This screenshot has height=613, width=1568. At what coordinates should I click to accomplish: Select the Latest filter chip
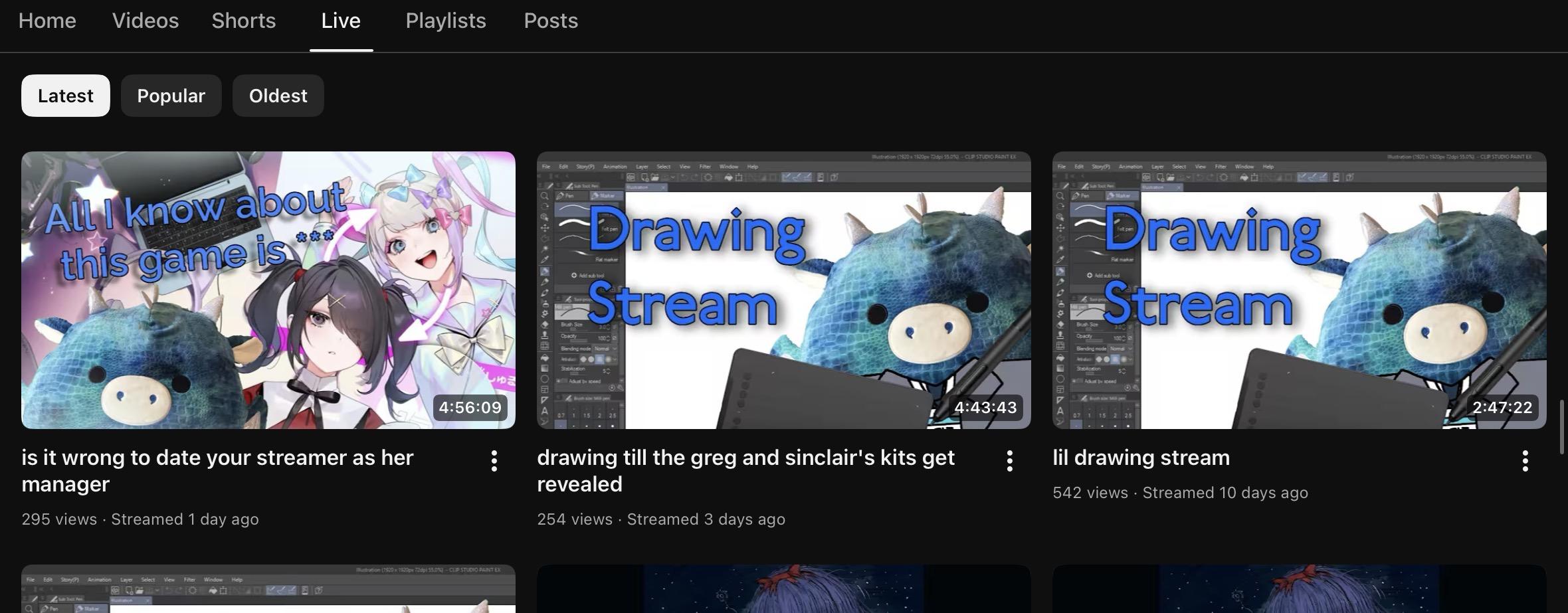coord(65,96)
